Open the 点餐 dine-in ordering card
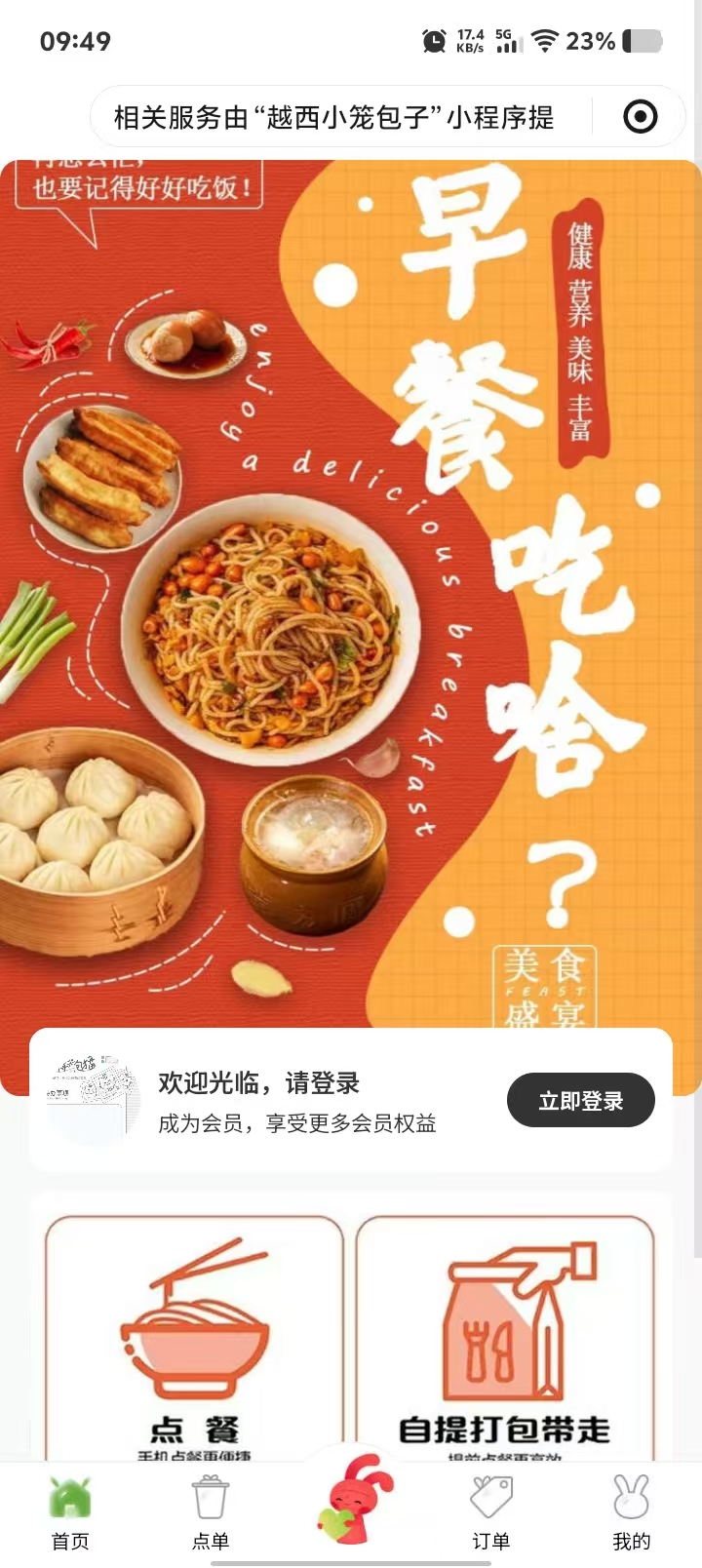The image size is (702, 1568). coord(194,1341)
